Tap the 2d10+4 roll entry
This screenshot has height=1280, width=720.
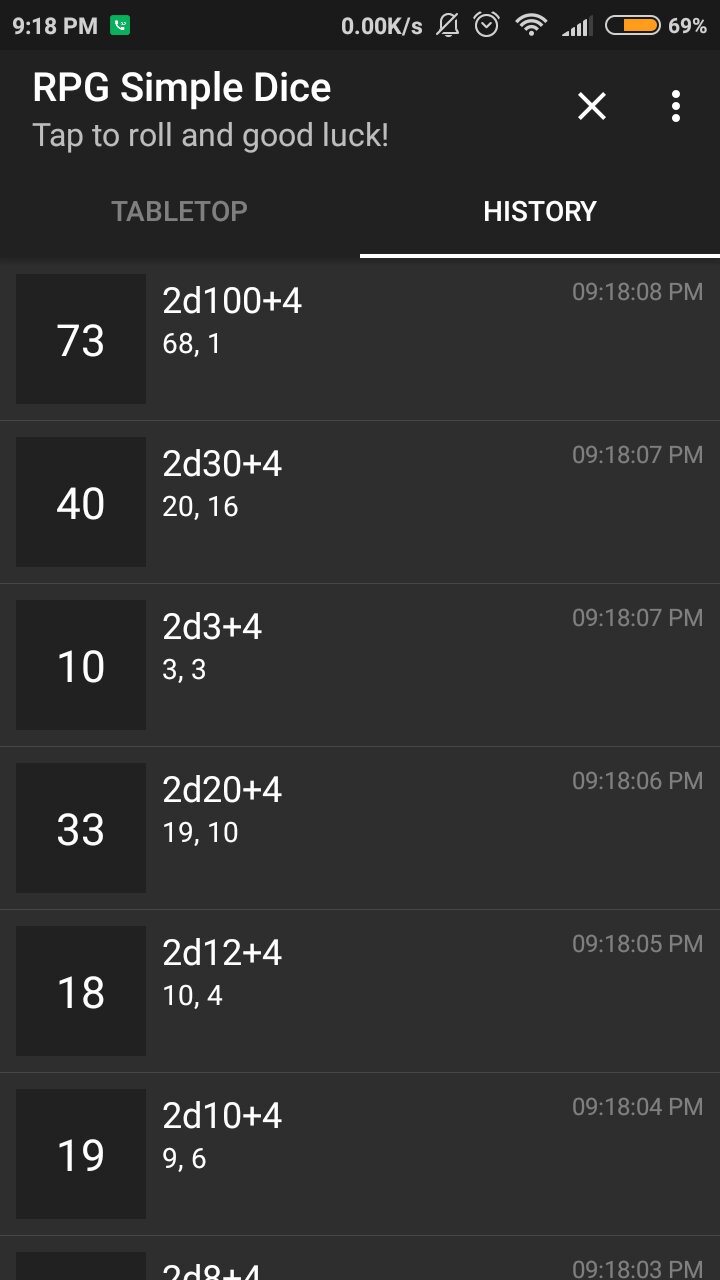click(360, 1154)
